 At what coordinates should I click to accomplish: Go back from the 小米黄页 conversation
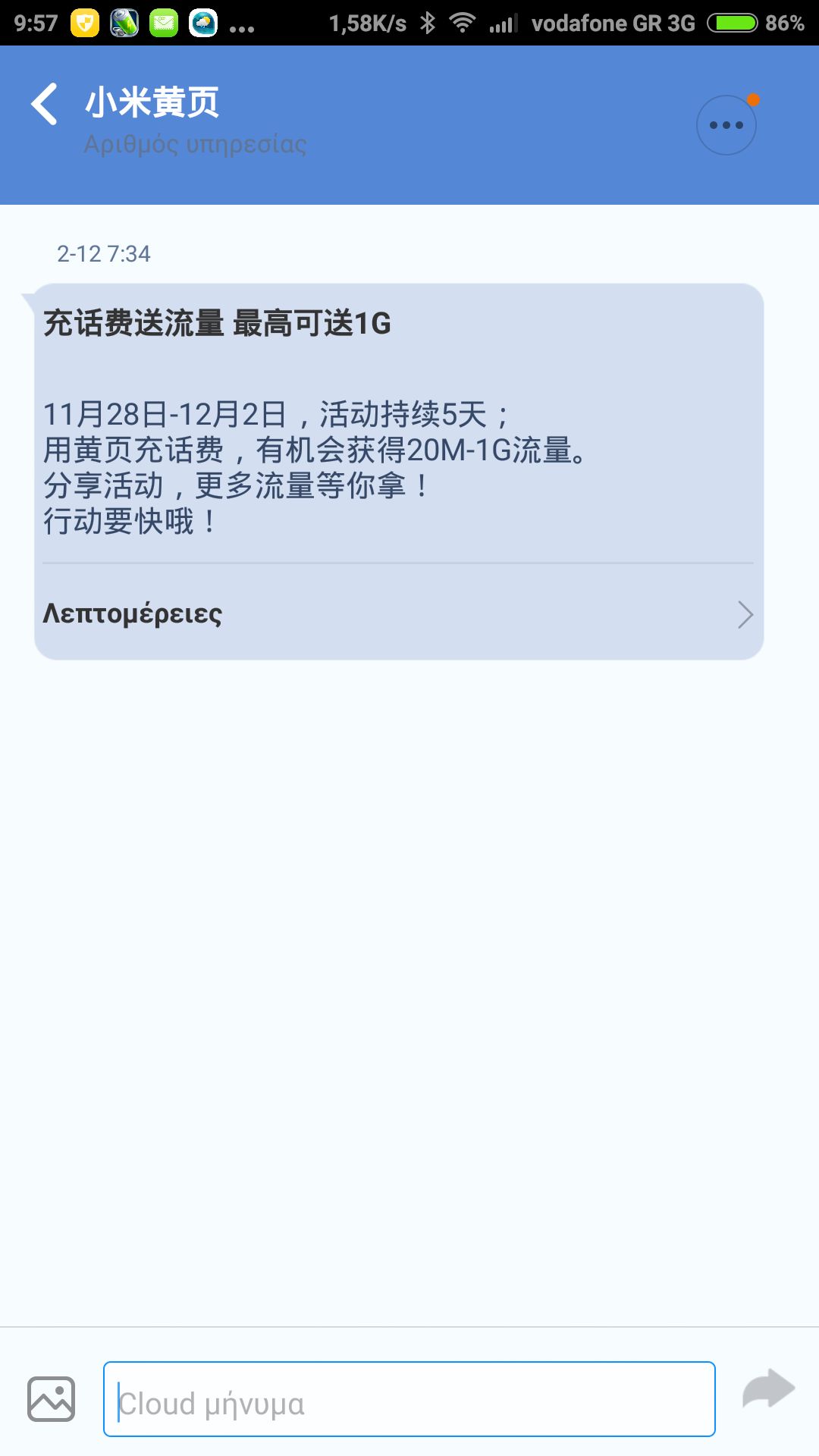(45, 104)
